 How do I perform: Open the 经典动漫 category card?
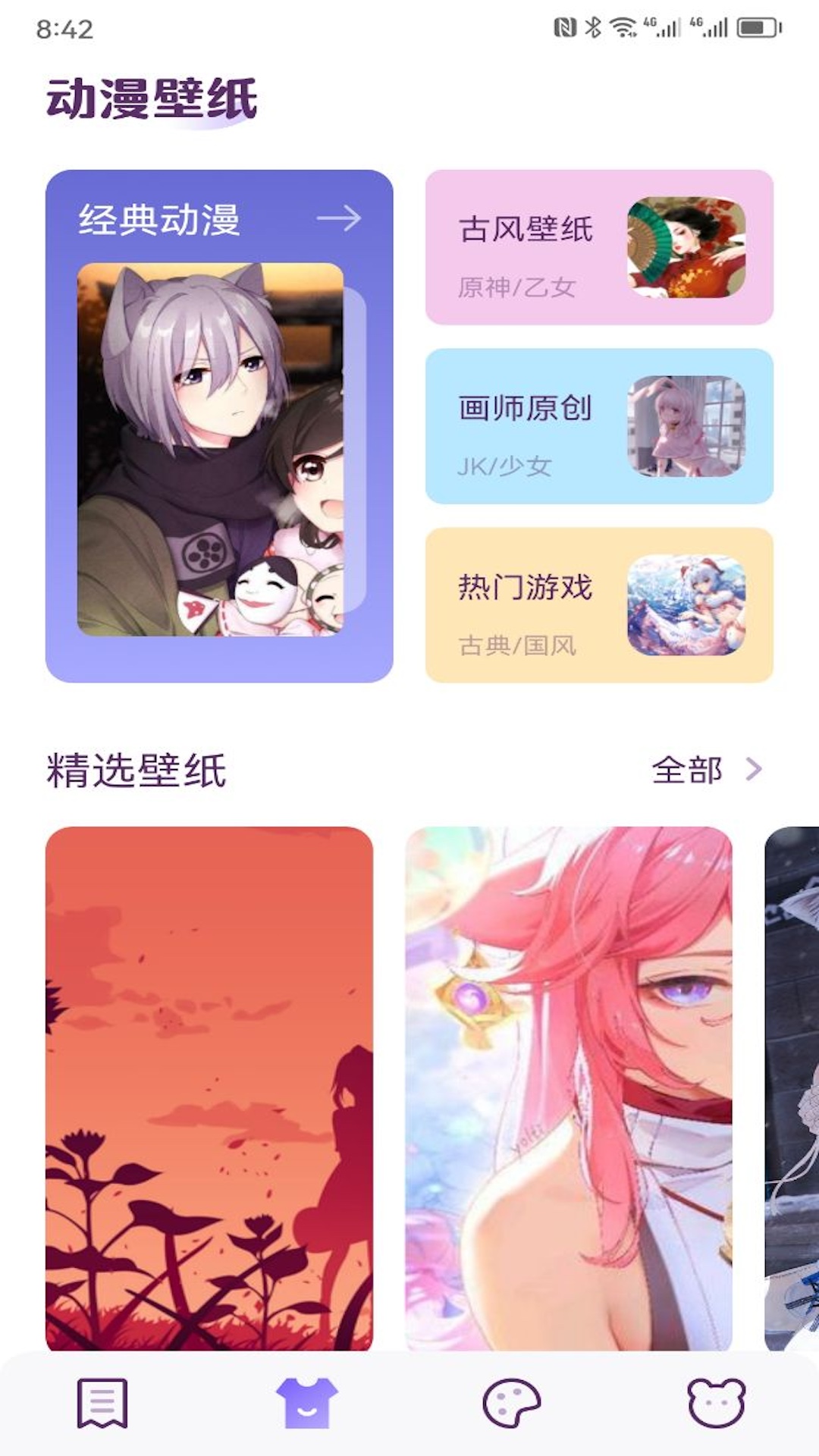click(219, 425)
